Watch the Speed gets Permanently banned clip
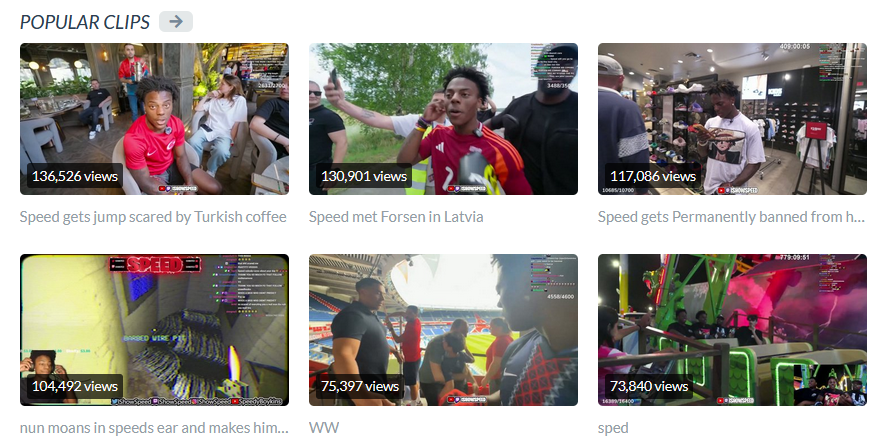This screenshot has height=441, width=891. tap(732, 118)
